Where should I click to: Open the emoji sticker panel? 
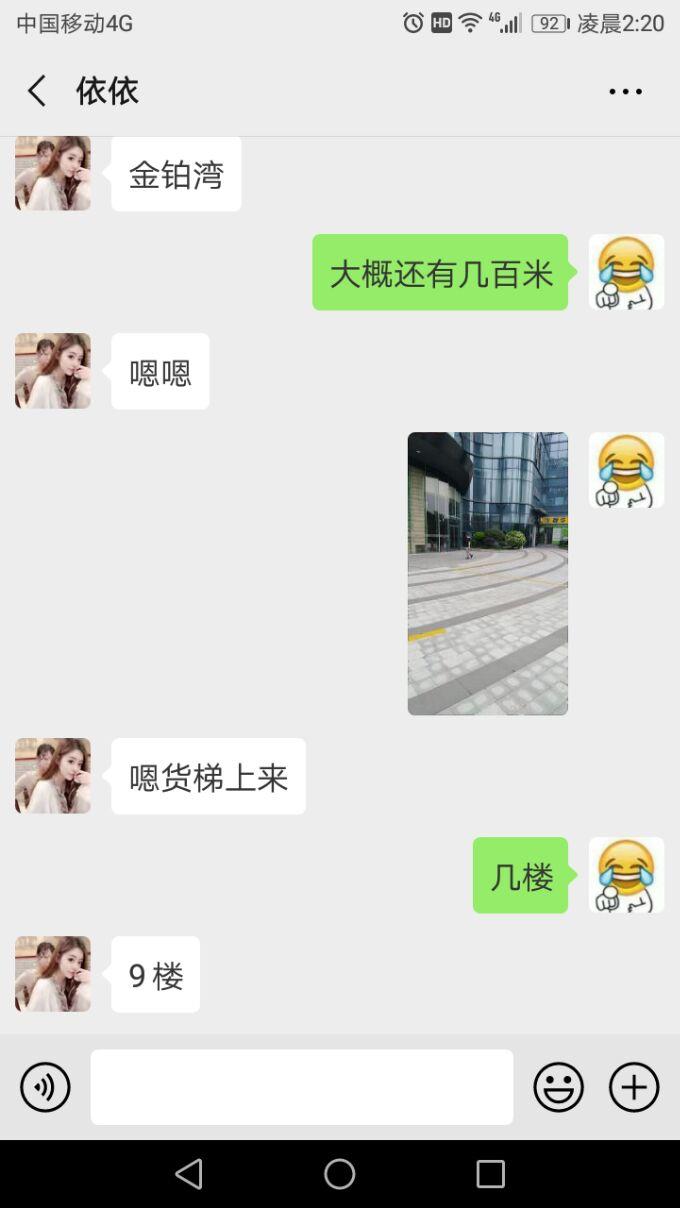(558, 1087)
